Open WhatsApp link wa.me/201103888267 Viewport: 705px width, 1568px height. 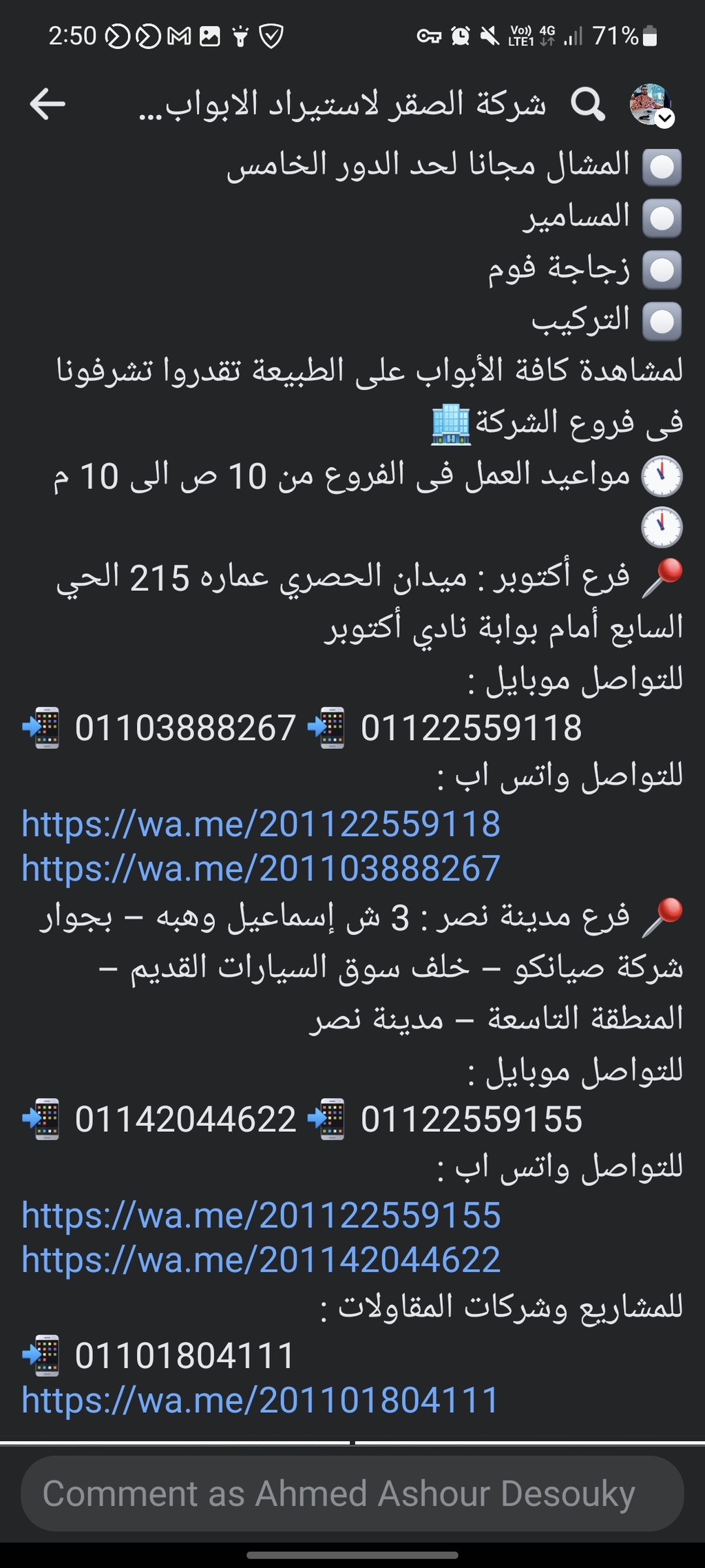tap(261, 868)
